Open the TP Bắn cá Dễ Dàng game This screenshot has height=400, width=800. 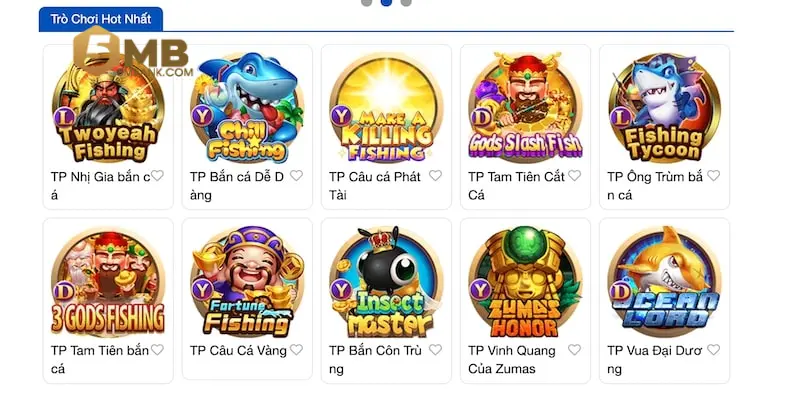coord(247,110)
